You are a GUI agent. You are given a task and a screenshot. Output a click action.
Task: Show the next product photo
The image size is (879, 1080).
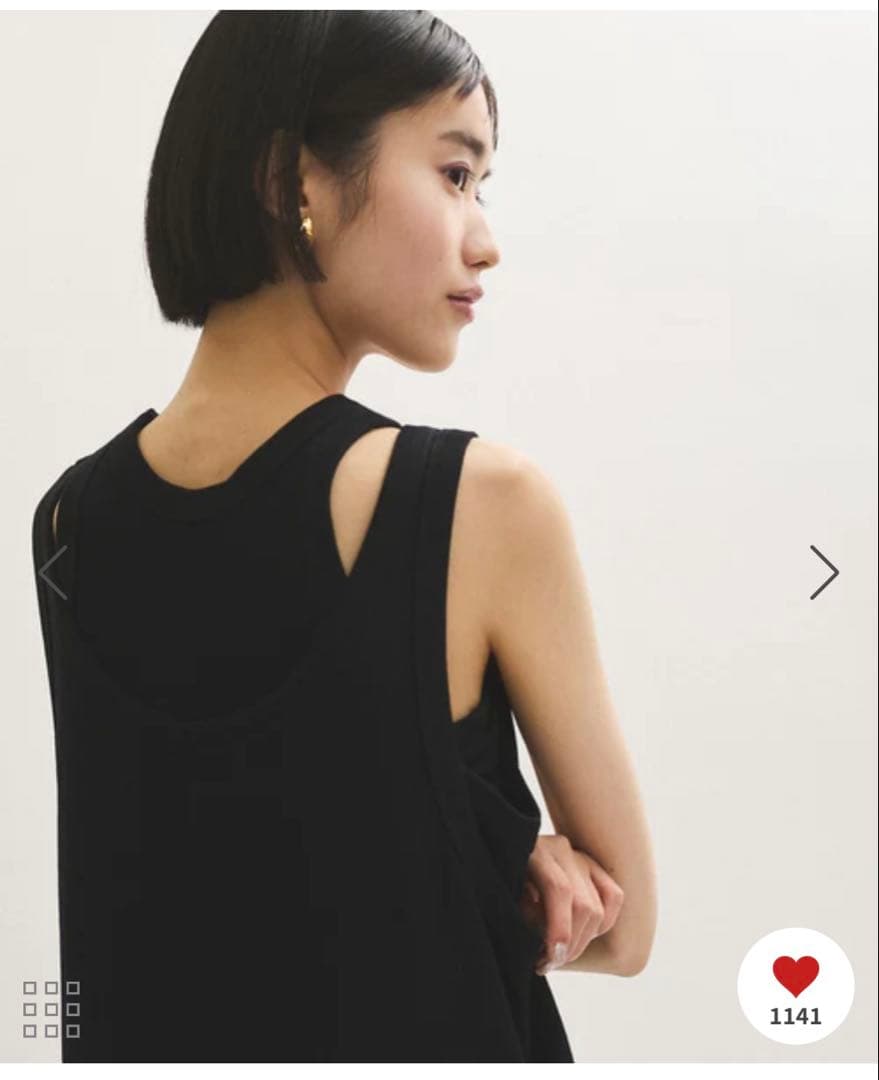pos(824,572)
